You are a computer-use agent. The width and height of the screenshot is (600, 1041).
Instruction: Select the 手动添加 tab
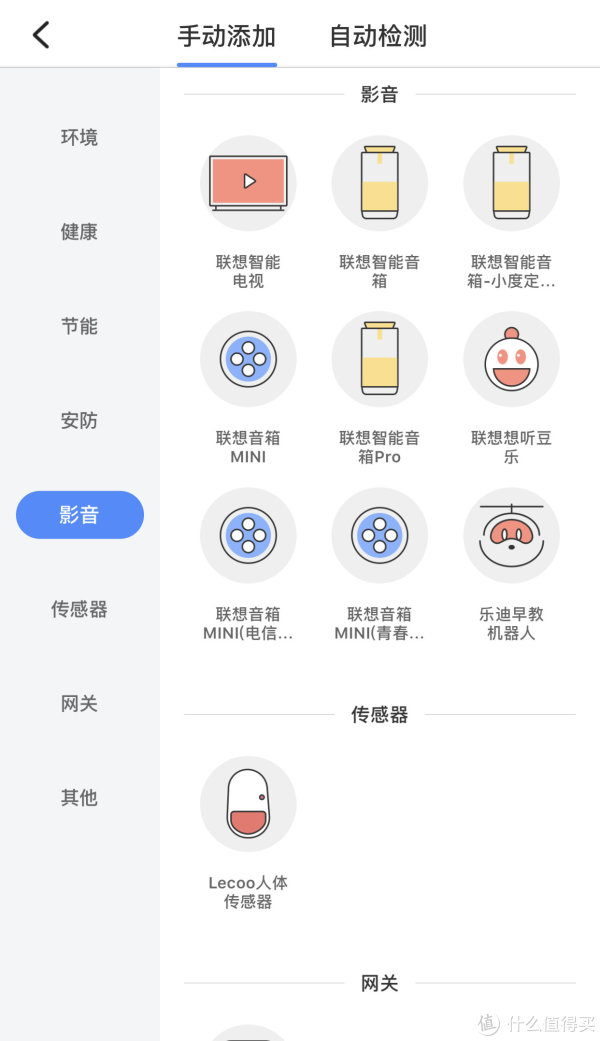point(226,36)
